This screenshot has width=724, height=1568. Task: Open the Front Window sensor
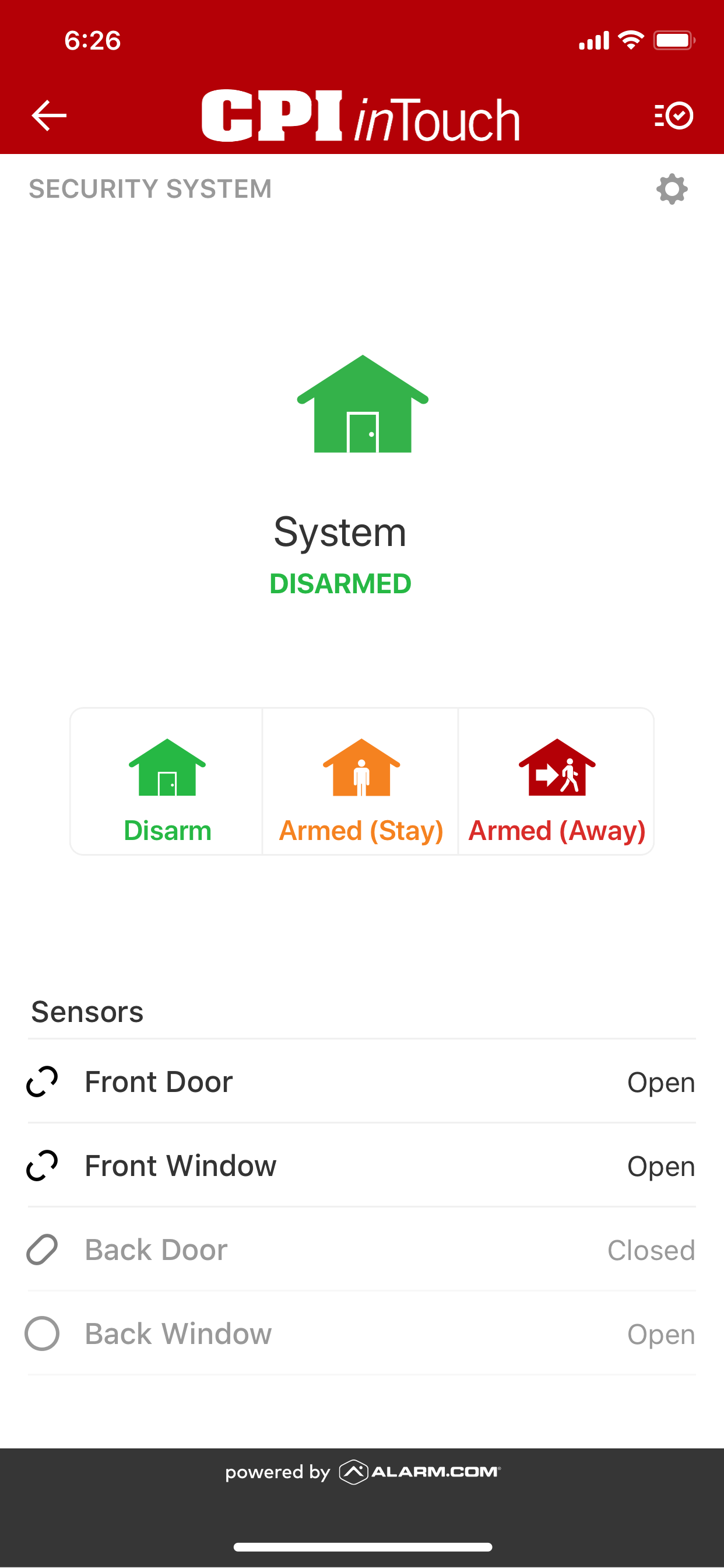point(362,1165)
